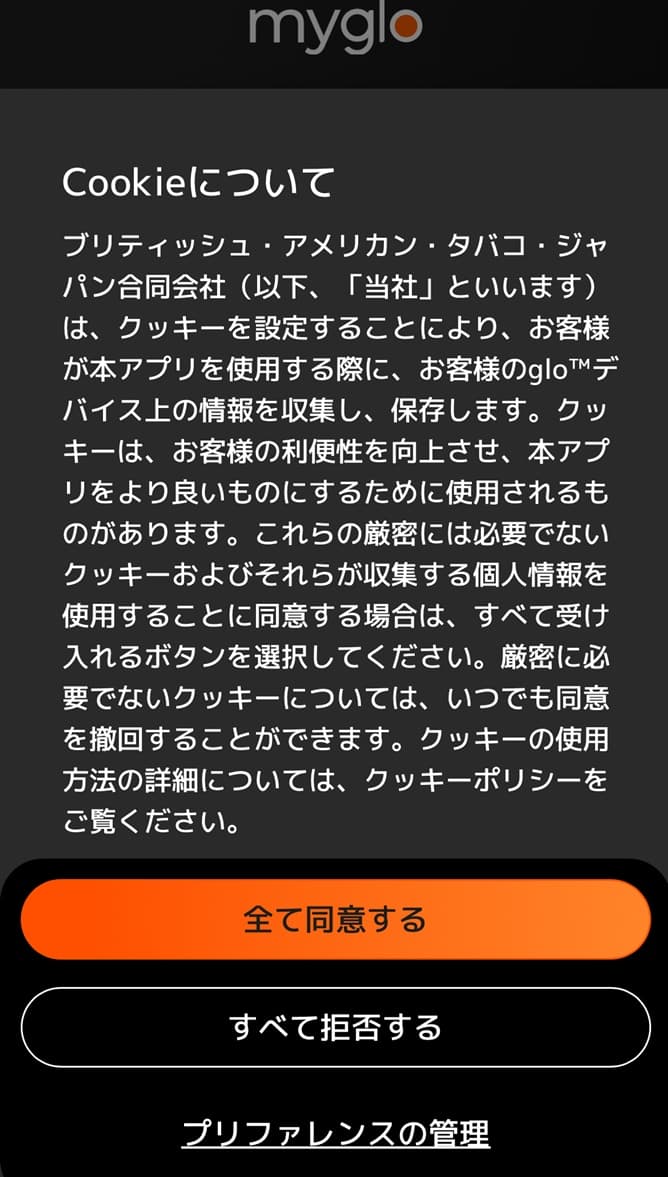Open the プリファレンスの管理 link
This screenshot has height=1177, width=668.
335,1134
